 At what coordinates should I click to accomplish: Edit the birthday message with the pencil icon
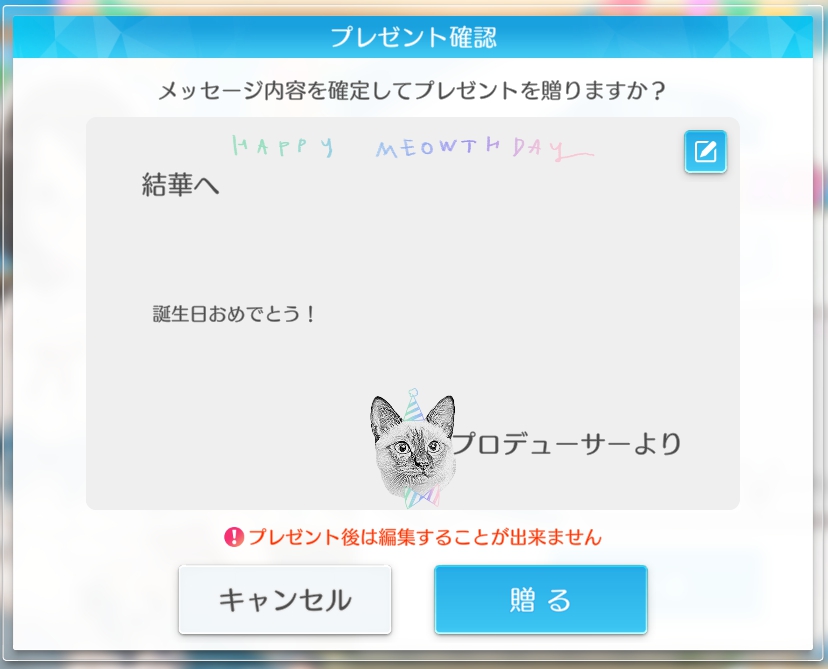pyautogui.click(x=705, y=152)
